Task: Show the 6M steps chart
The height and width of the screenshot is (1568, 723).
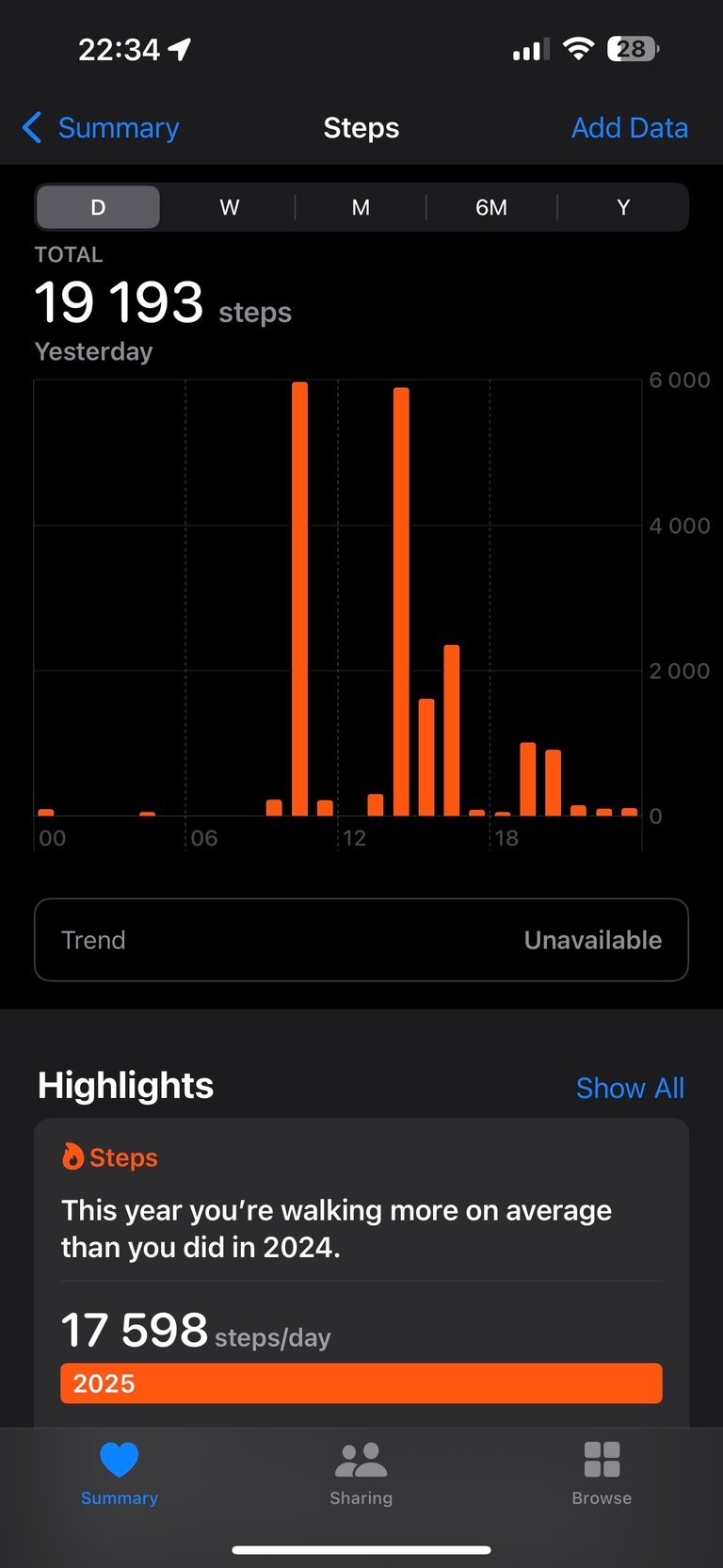Action: [x=491, y=207]
